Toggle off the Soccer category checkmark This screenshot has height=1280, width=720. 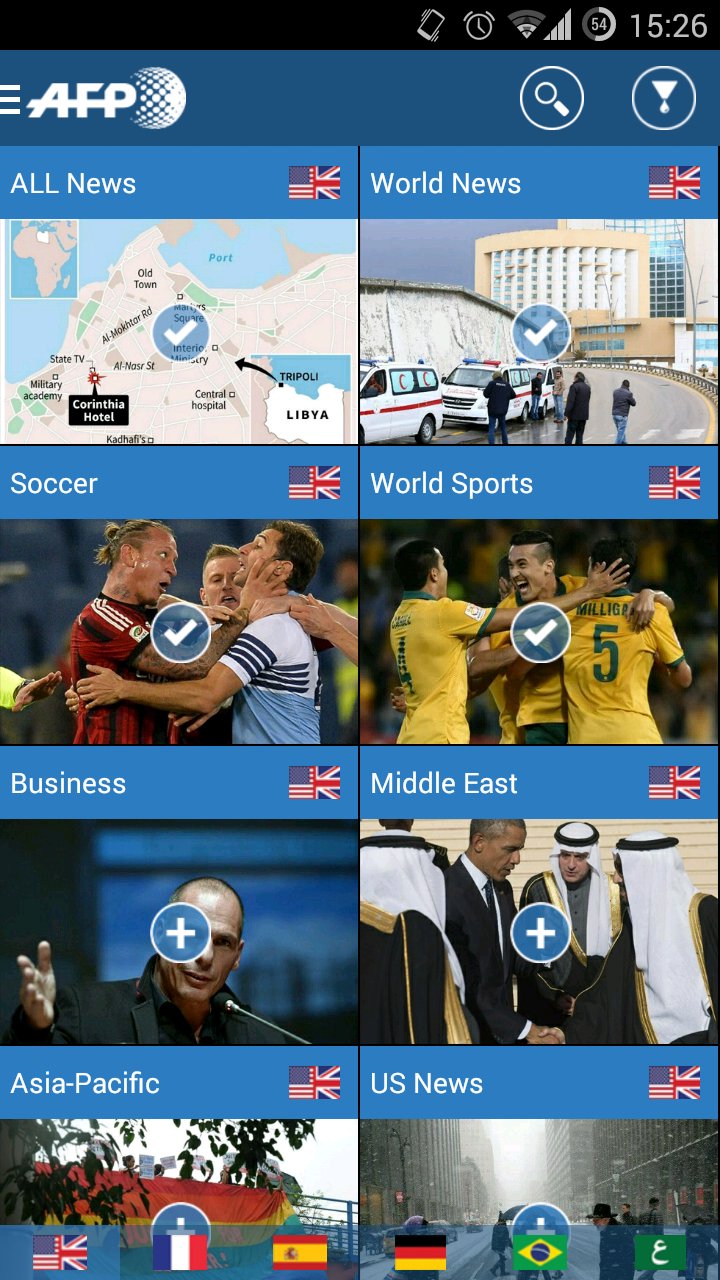pyautogui.click(x=180, y=633)
